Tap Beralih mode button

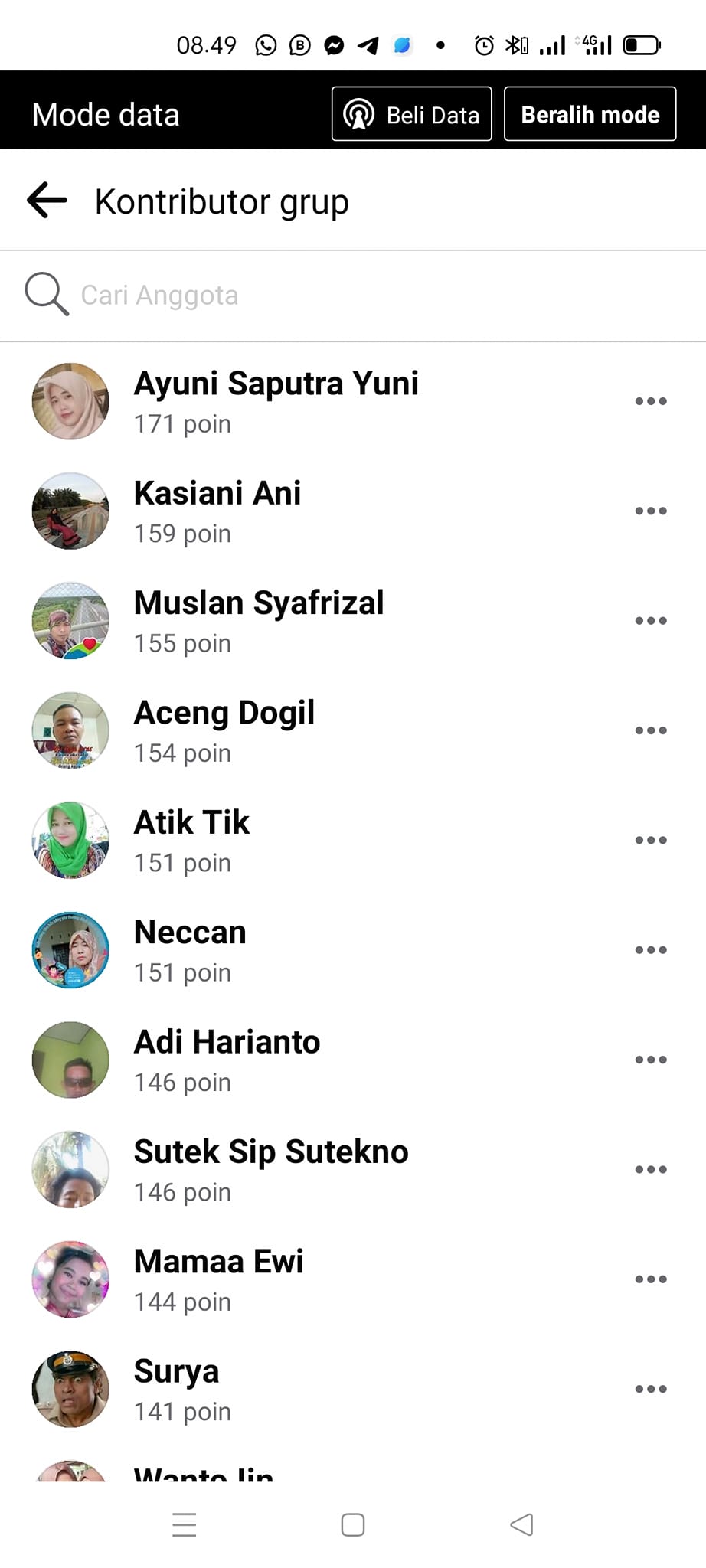[590, 115]
